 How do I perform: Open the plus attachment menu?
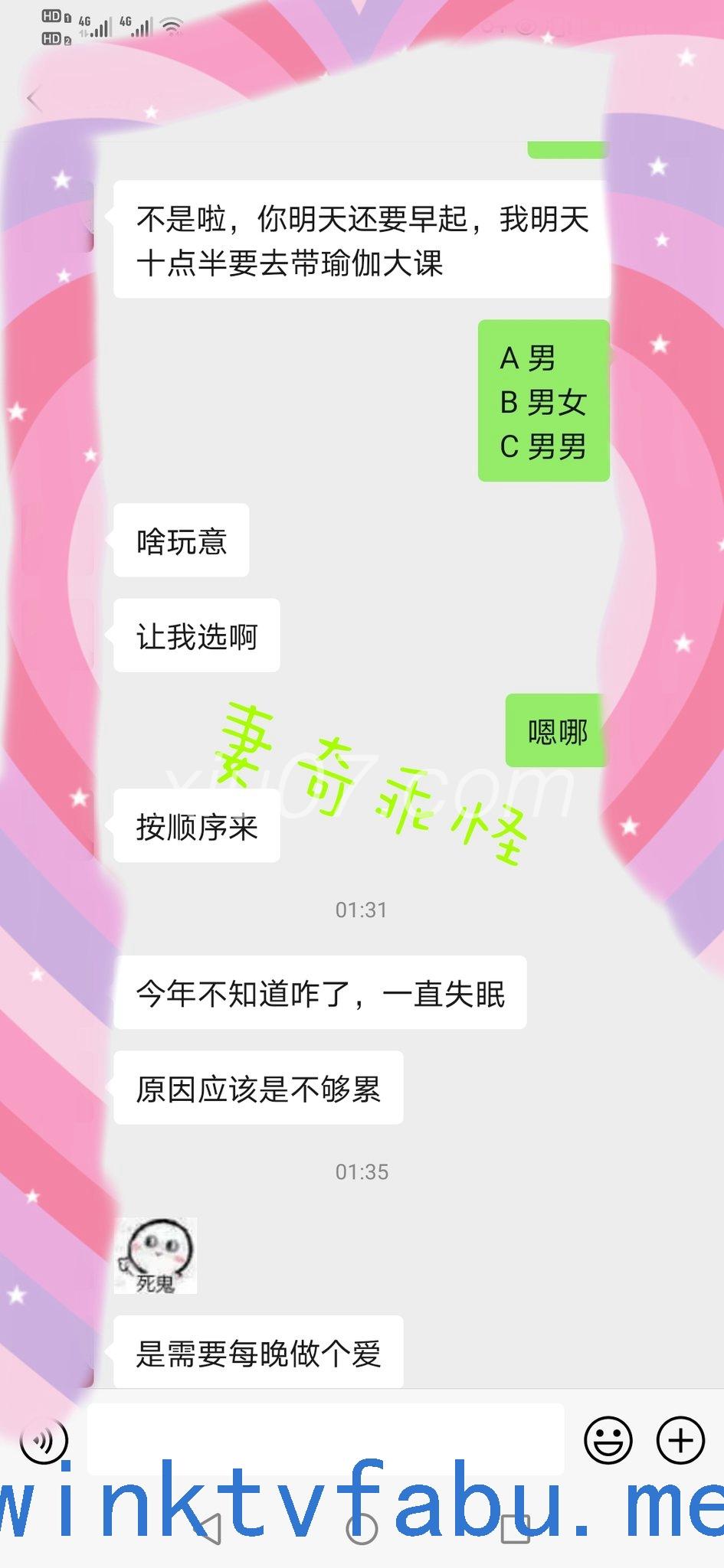[x=680, y=1440]
